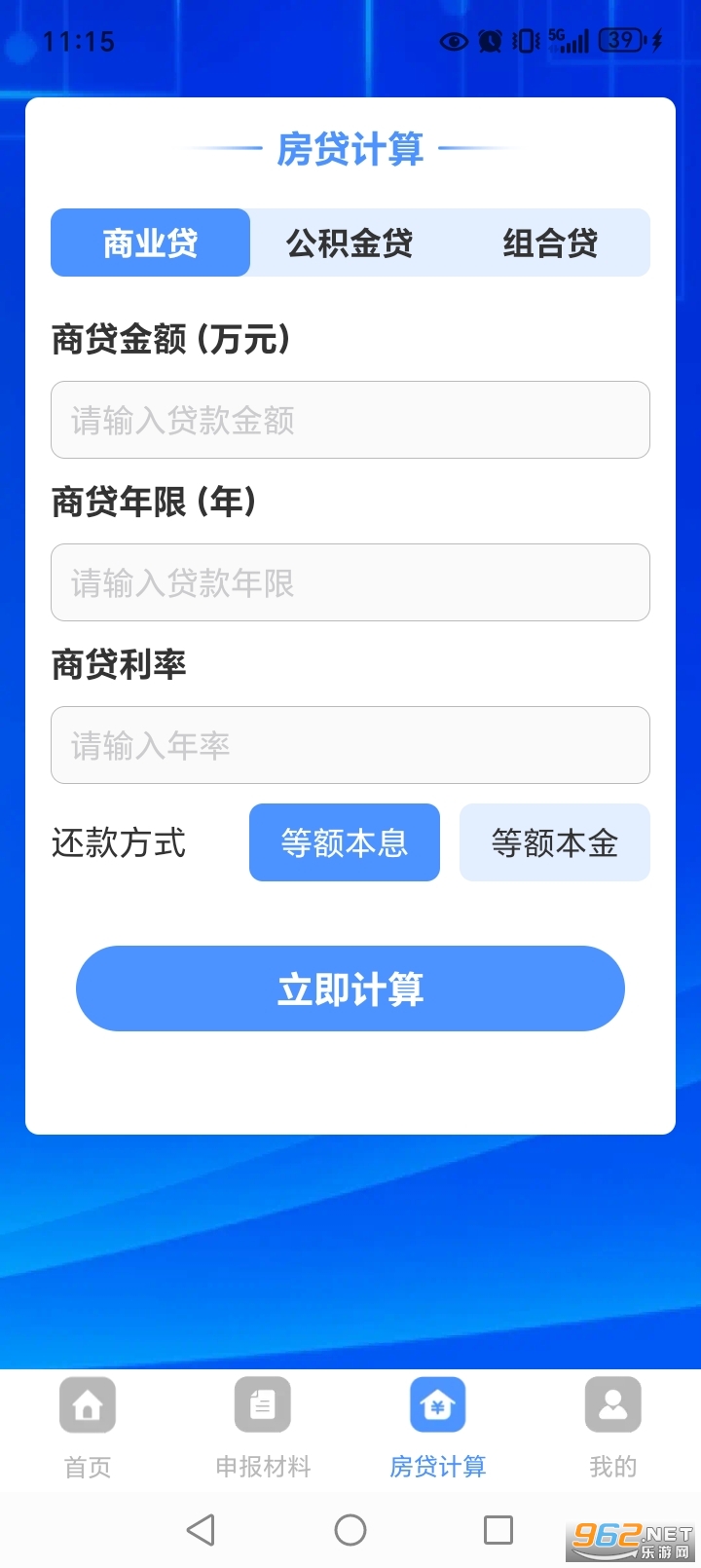
Task: Switch to the 公积金贷 tab
Action: pos(349,243)
